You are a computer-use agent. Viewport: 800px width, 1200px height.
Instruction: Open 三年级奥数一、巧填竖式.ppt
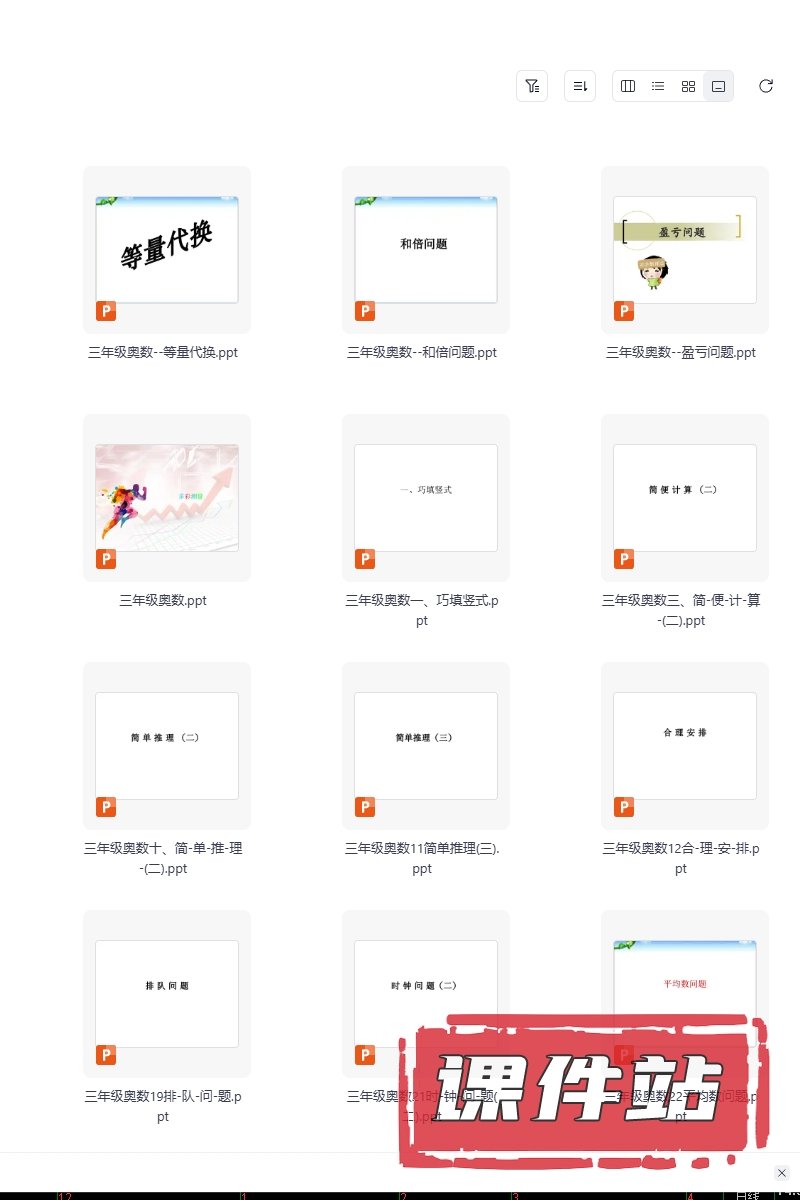[x=426, y=498]
